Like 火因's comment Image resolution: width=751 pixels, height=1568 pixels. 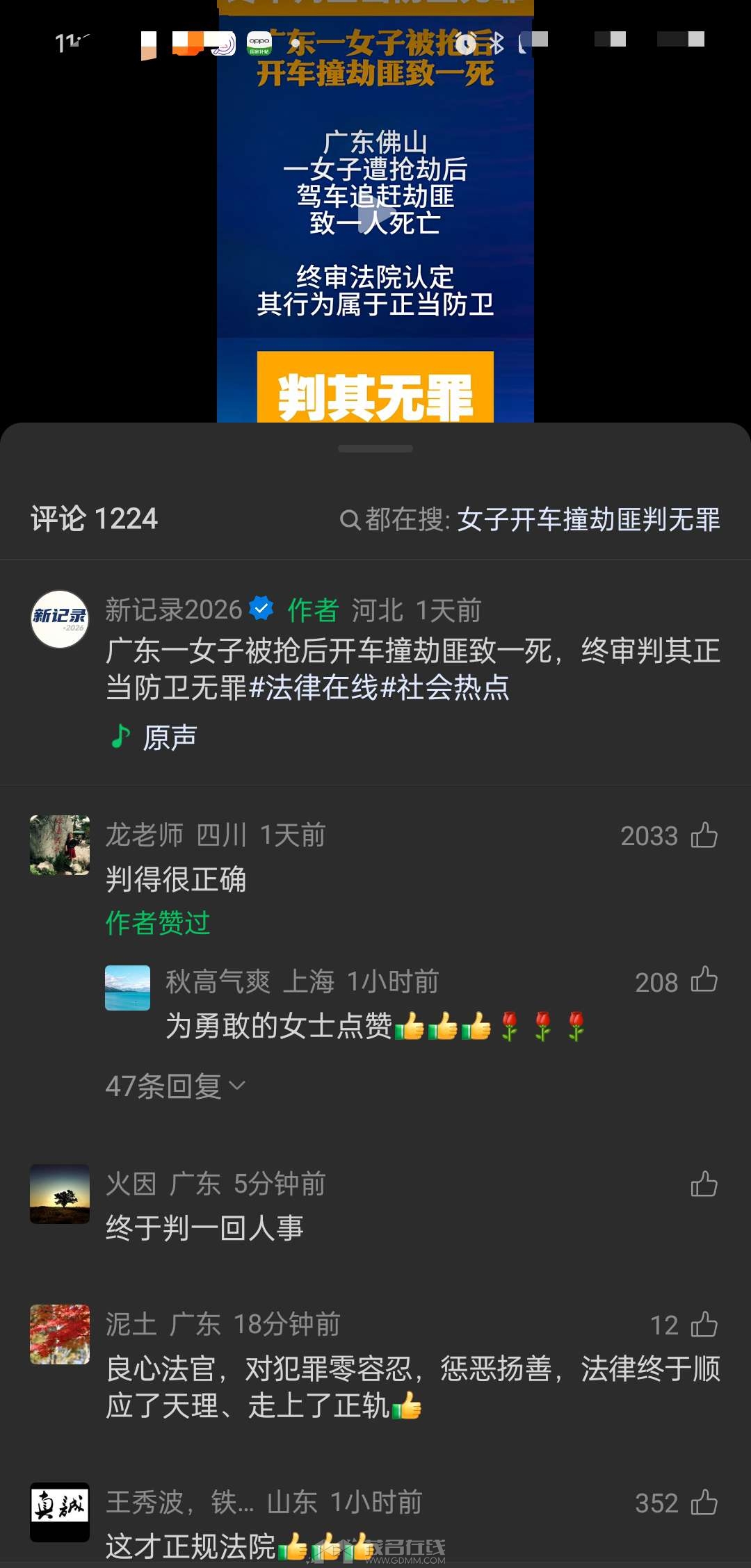(704, 1184)
